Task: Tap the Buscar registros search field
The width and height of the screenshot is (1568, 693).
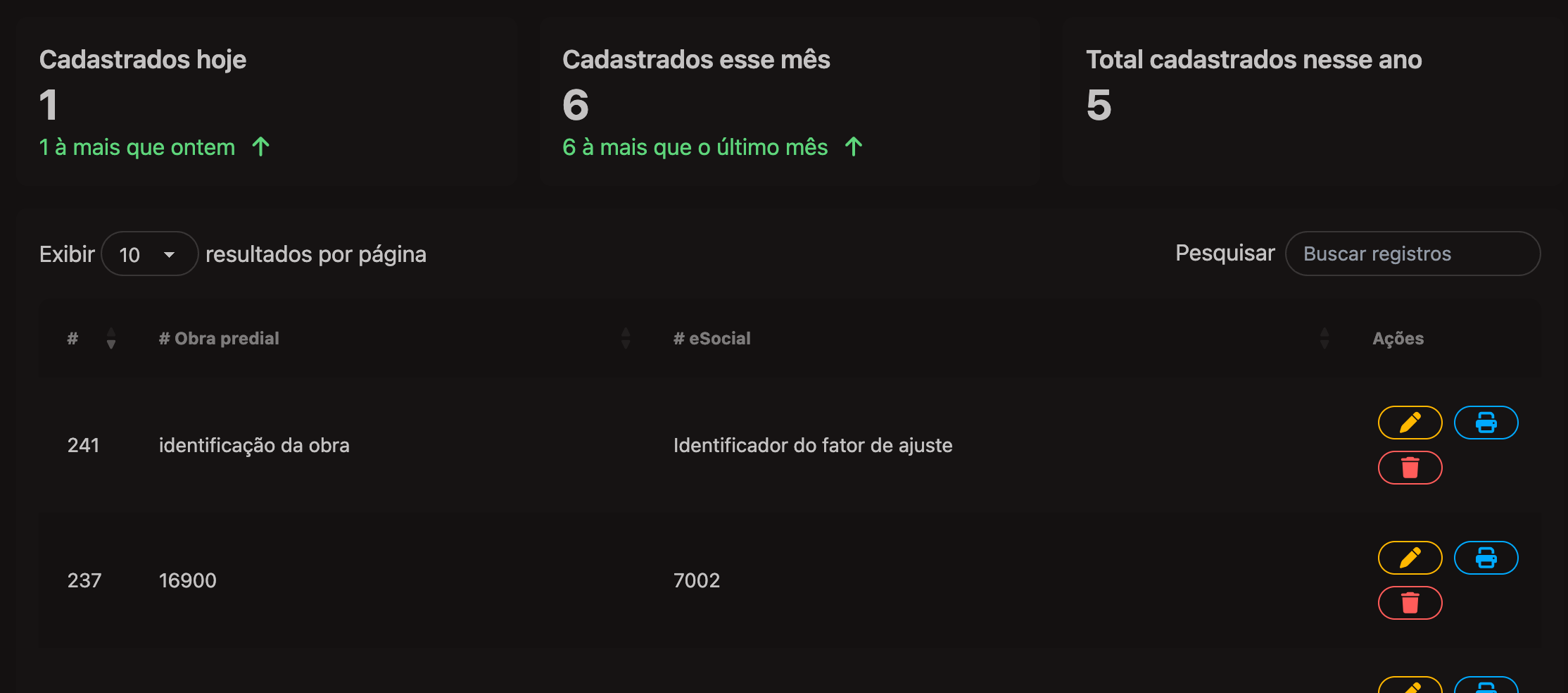Action: (1412, 254)
